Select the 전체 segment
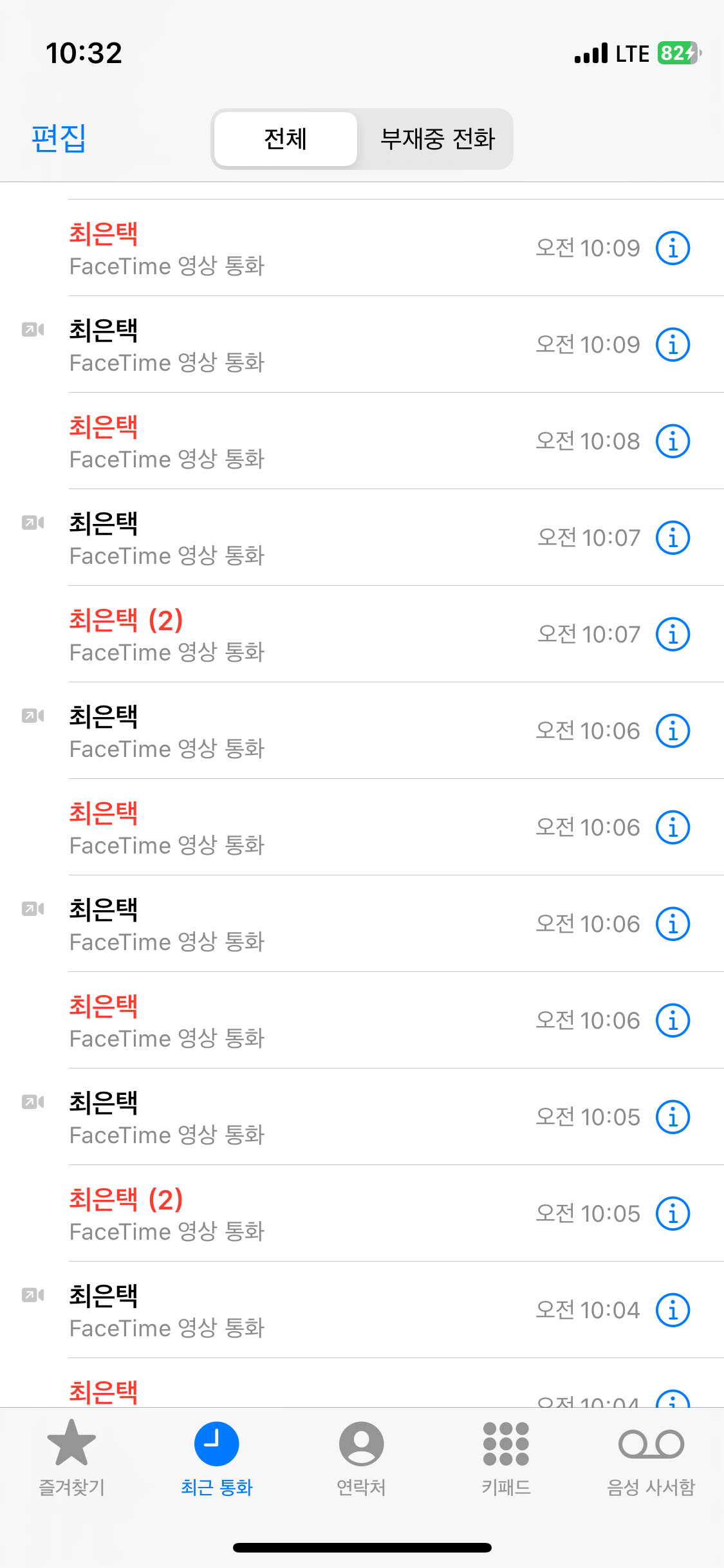 (286, 139)
